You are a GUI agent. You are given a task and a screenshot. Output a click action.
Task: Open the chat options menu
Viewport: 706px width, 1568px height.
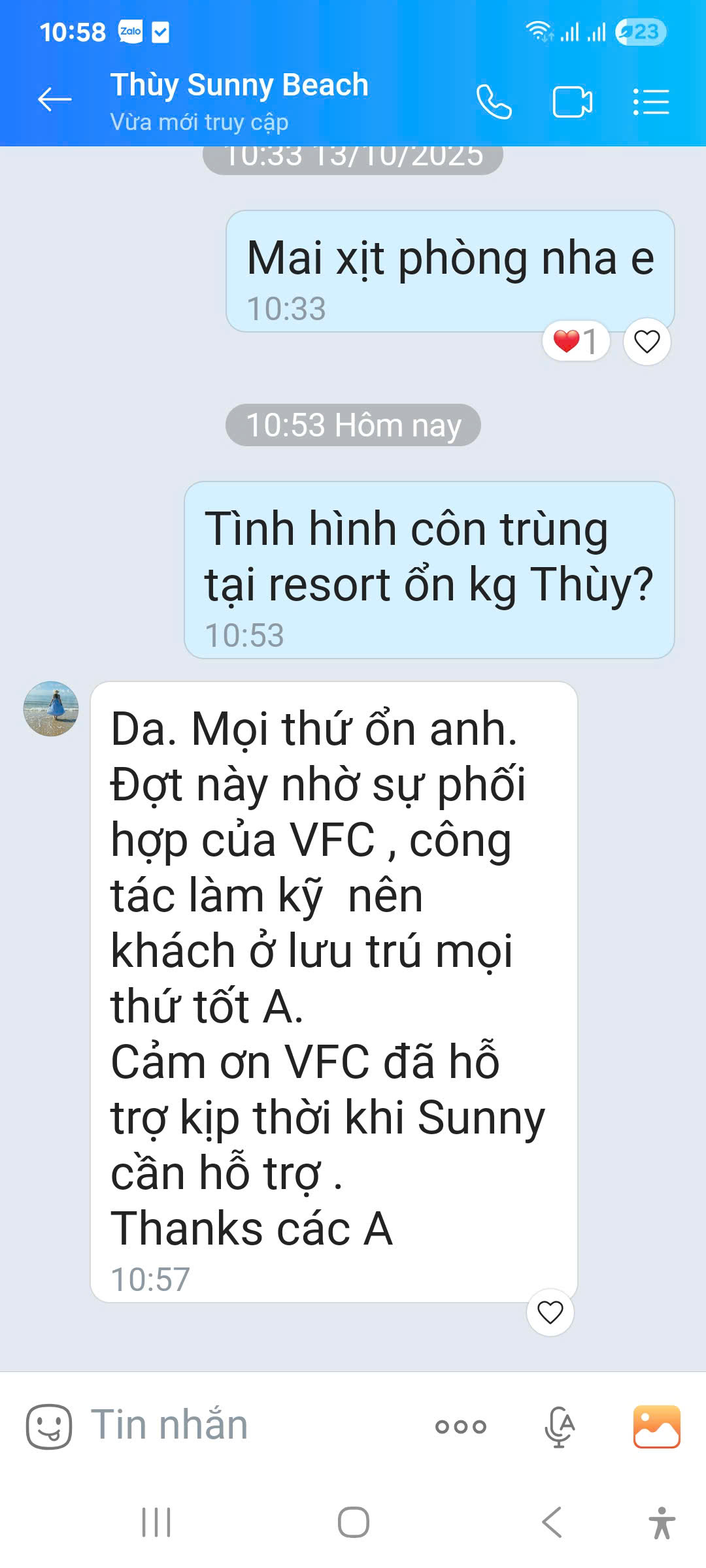coord(651,102)
